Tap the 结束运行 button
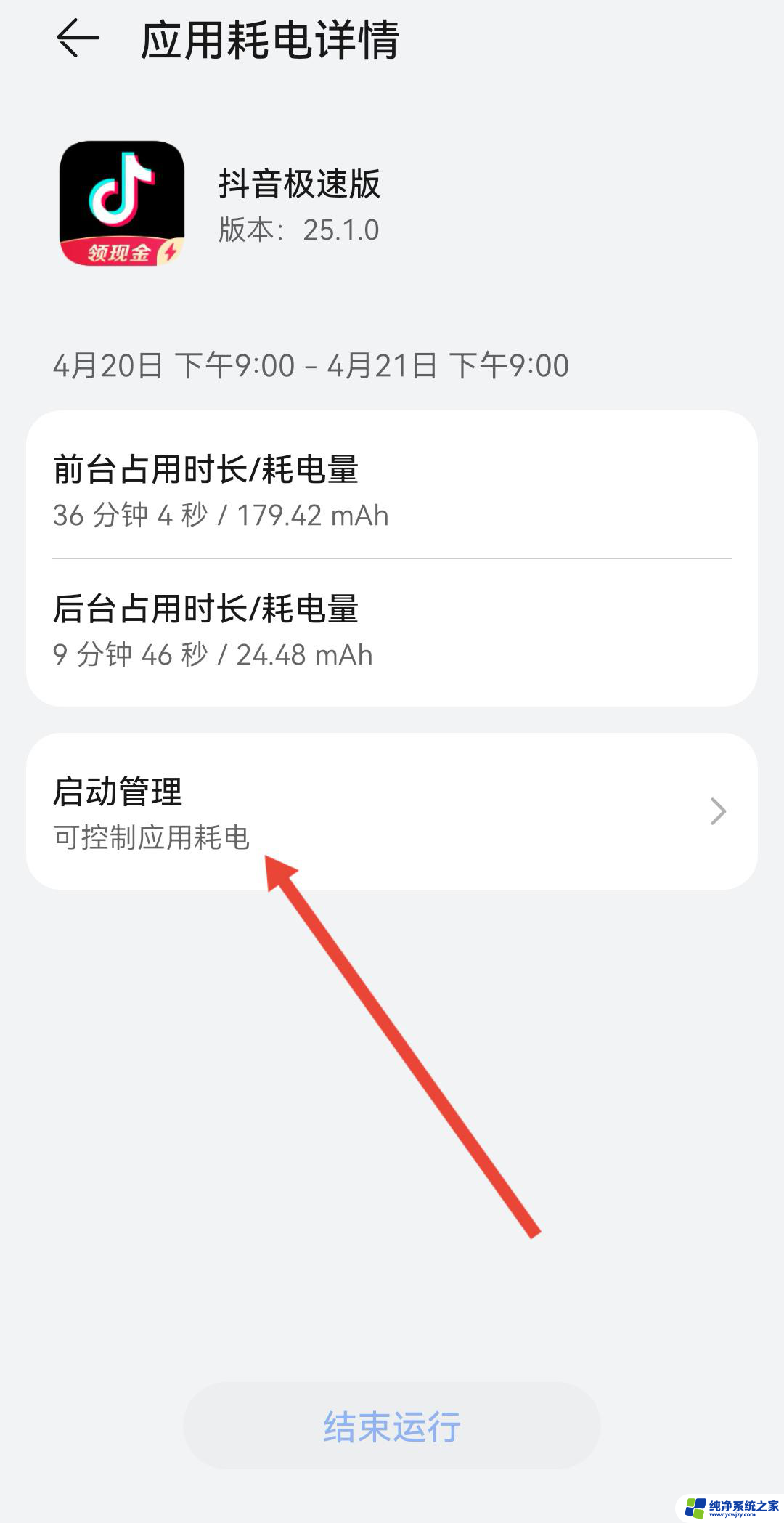This screenshot has height=1523, width=784. [392, 1426]
